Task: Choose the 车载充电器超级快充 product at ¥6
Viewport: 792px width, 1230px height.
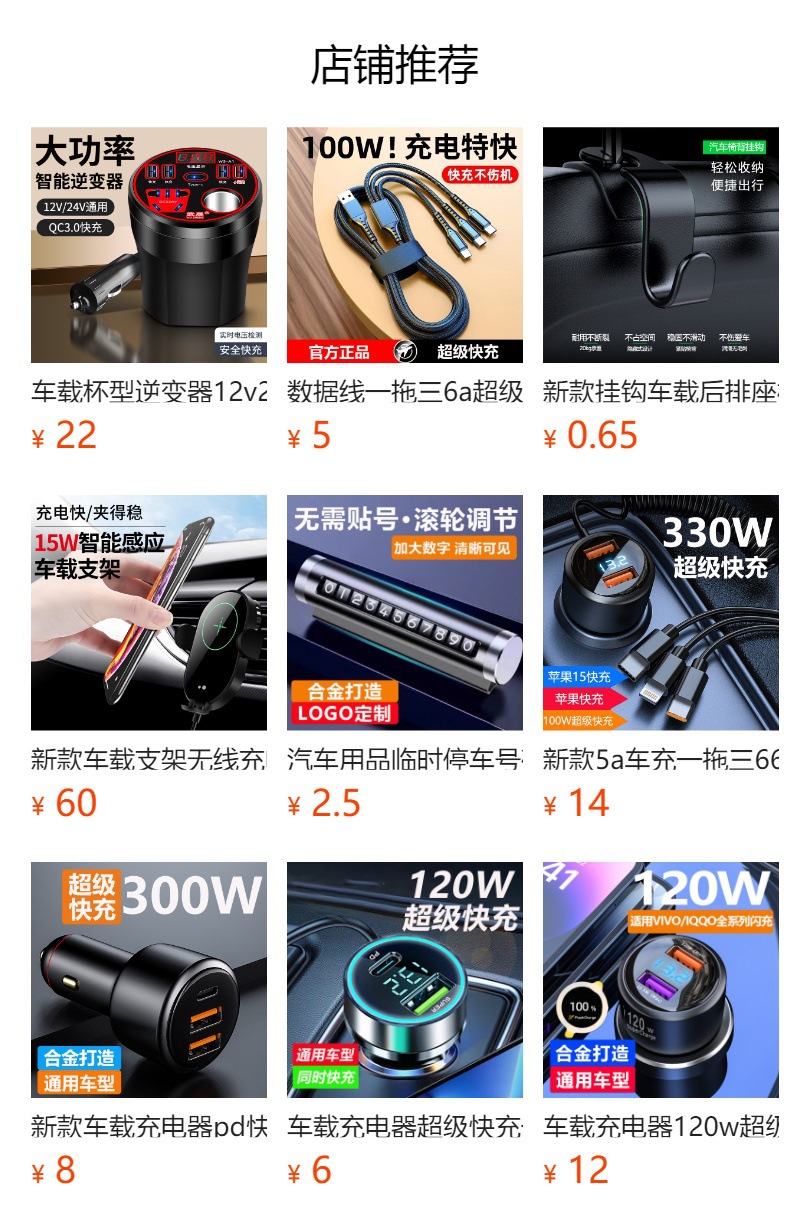Action: pos(405,980)
